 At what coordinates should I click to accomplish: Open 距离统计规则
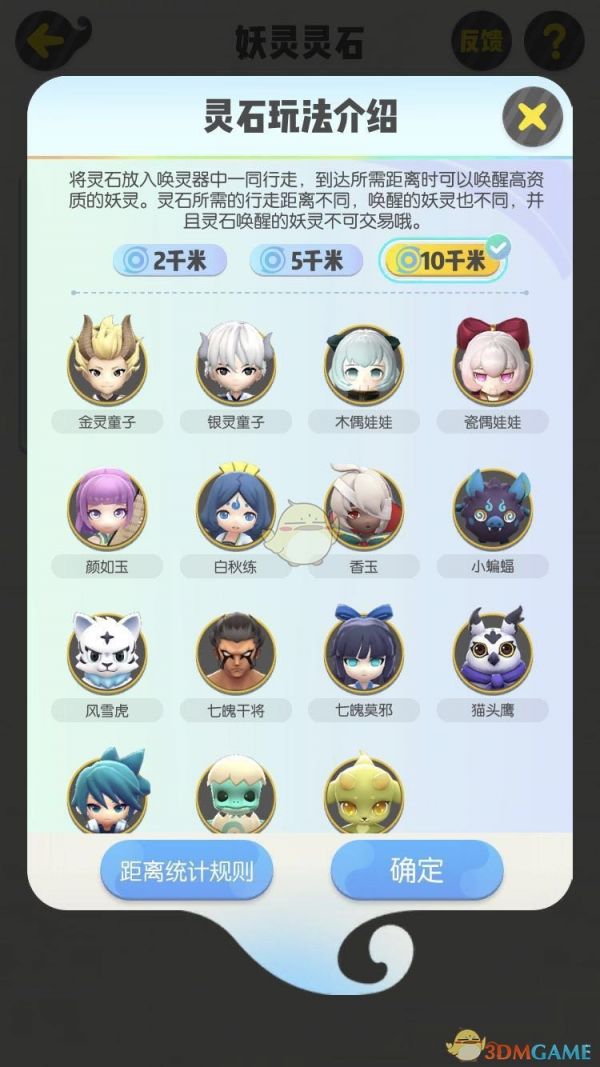[x=187, y=870]
